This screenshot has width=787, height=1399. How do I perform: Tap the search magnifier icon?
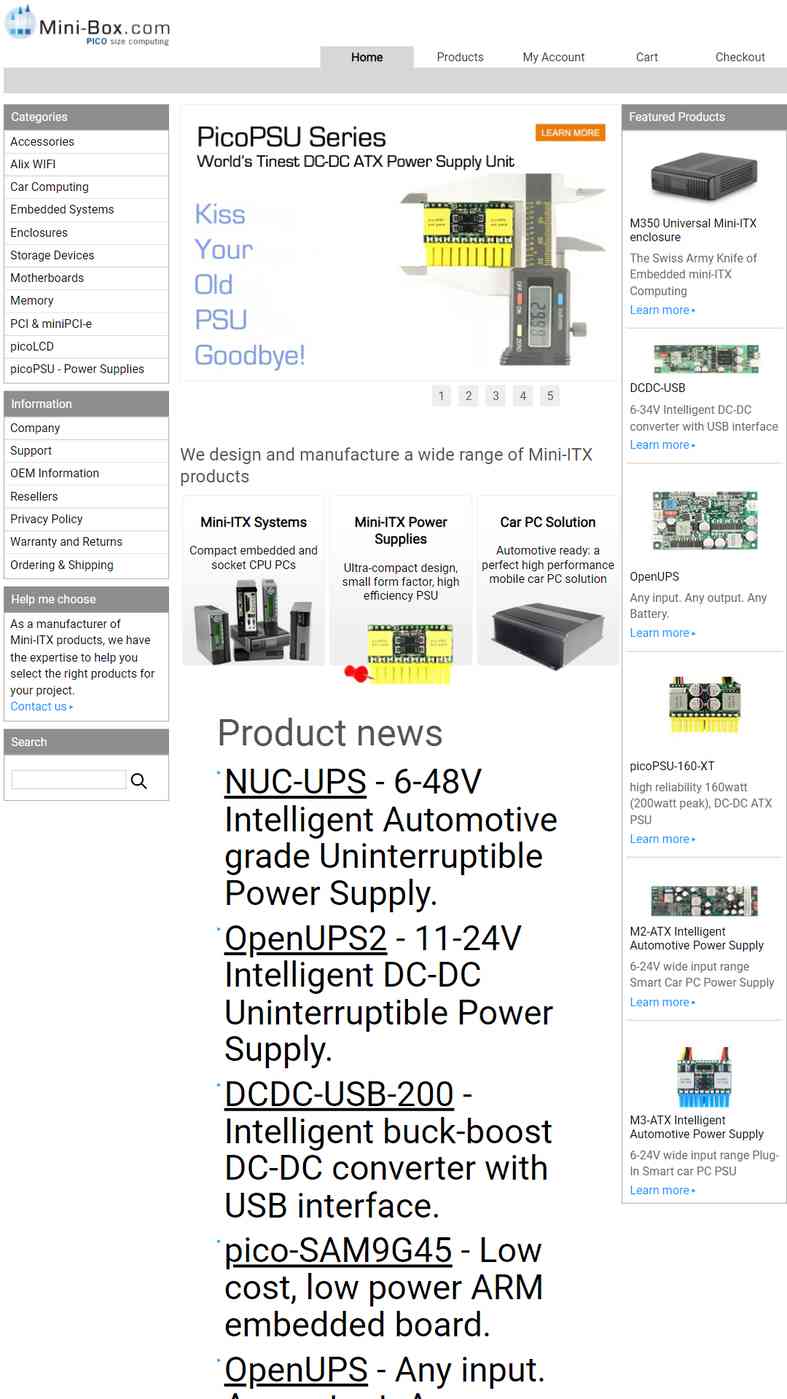[x=139, y=781]
